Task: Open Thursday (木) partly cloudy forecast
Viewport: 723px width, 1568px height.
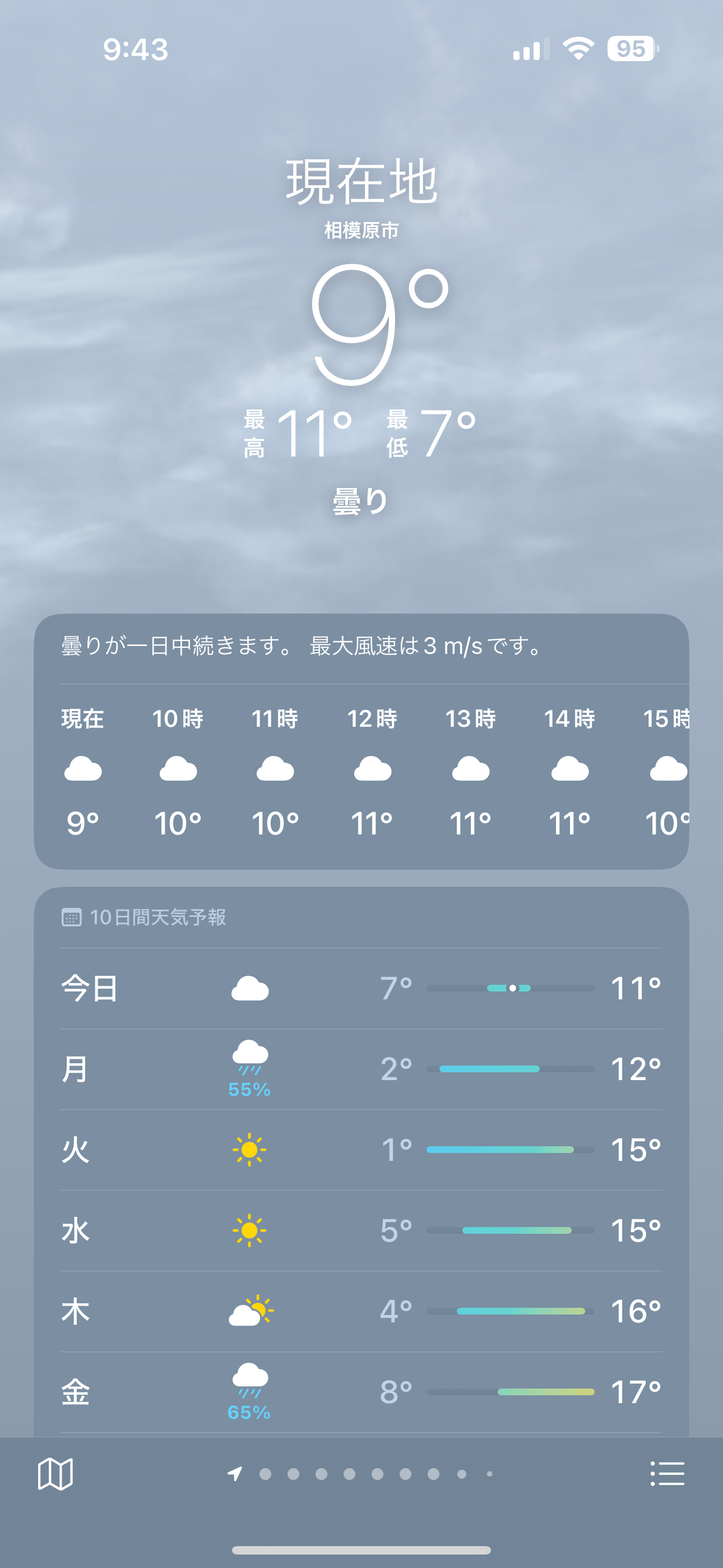Action: [x=361, y=1311]
